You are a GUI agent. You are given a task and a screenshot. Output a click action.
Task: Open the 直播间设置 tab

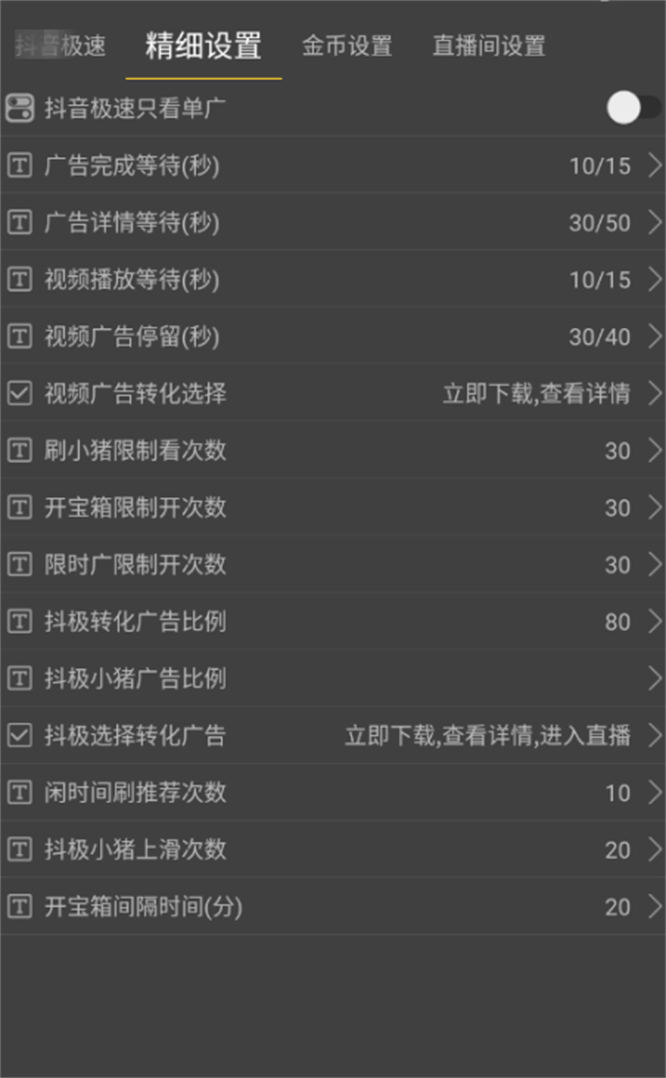pos(489,46)
